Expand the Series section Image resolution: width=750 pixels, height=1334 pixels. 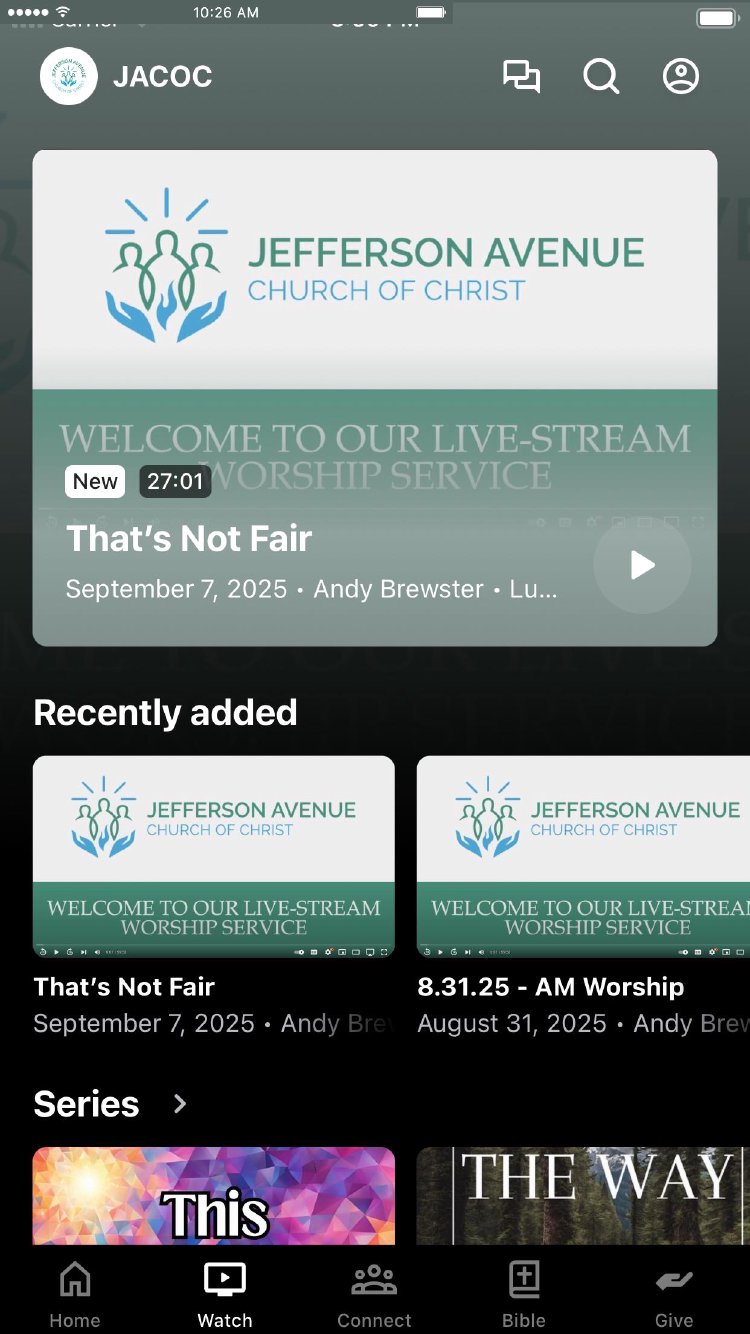180,1104
